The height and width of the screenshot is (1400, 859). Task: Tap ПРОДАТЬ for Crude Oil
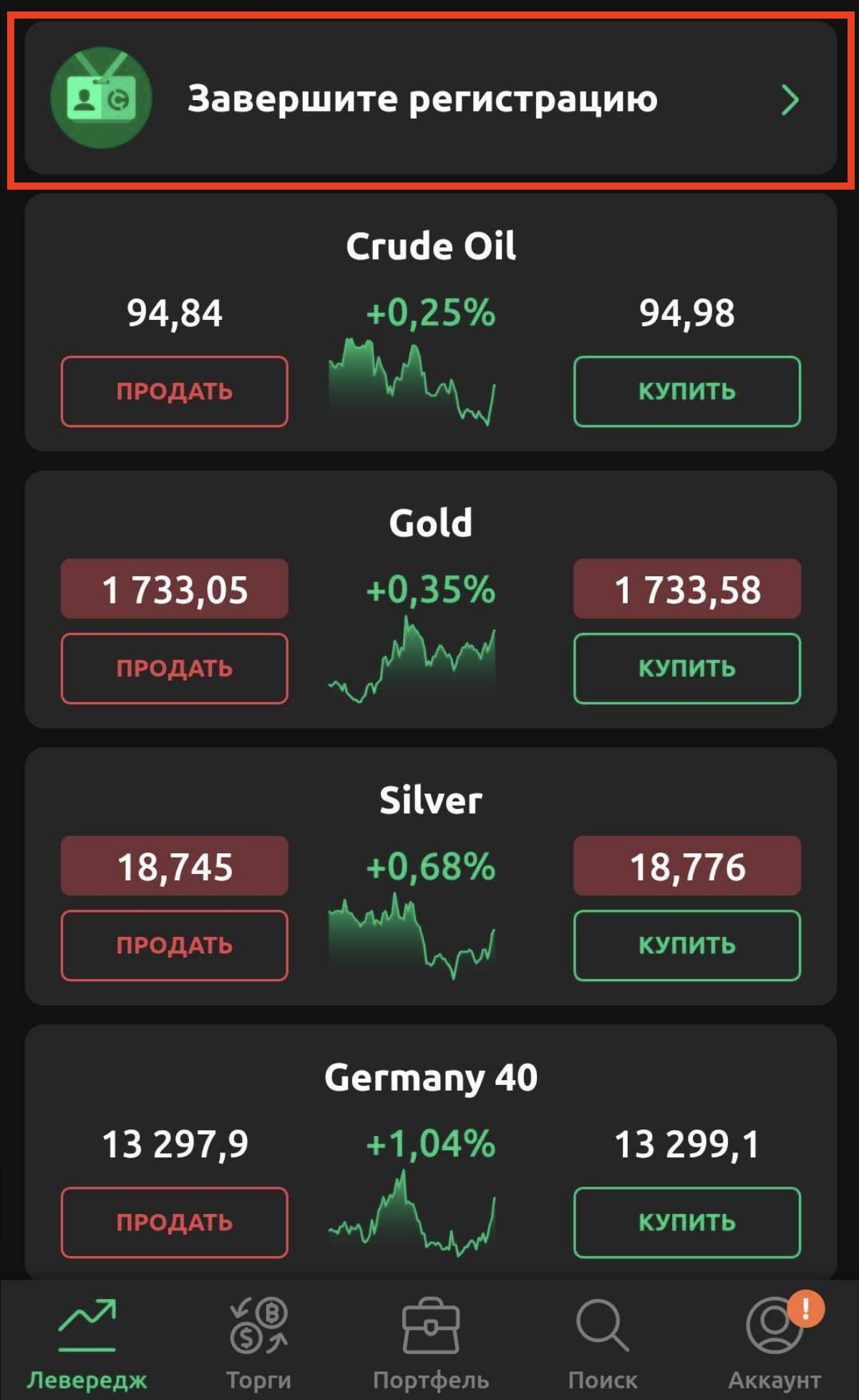pyautogui.click(x=174, y=392)
